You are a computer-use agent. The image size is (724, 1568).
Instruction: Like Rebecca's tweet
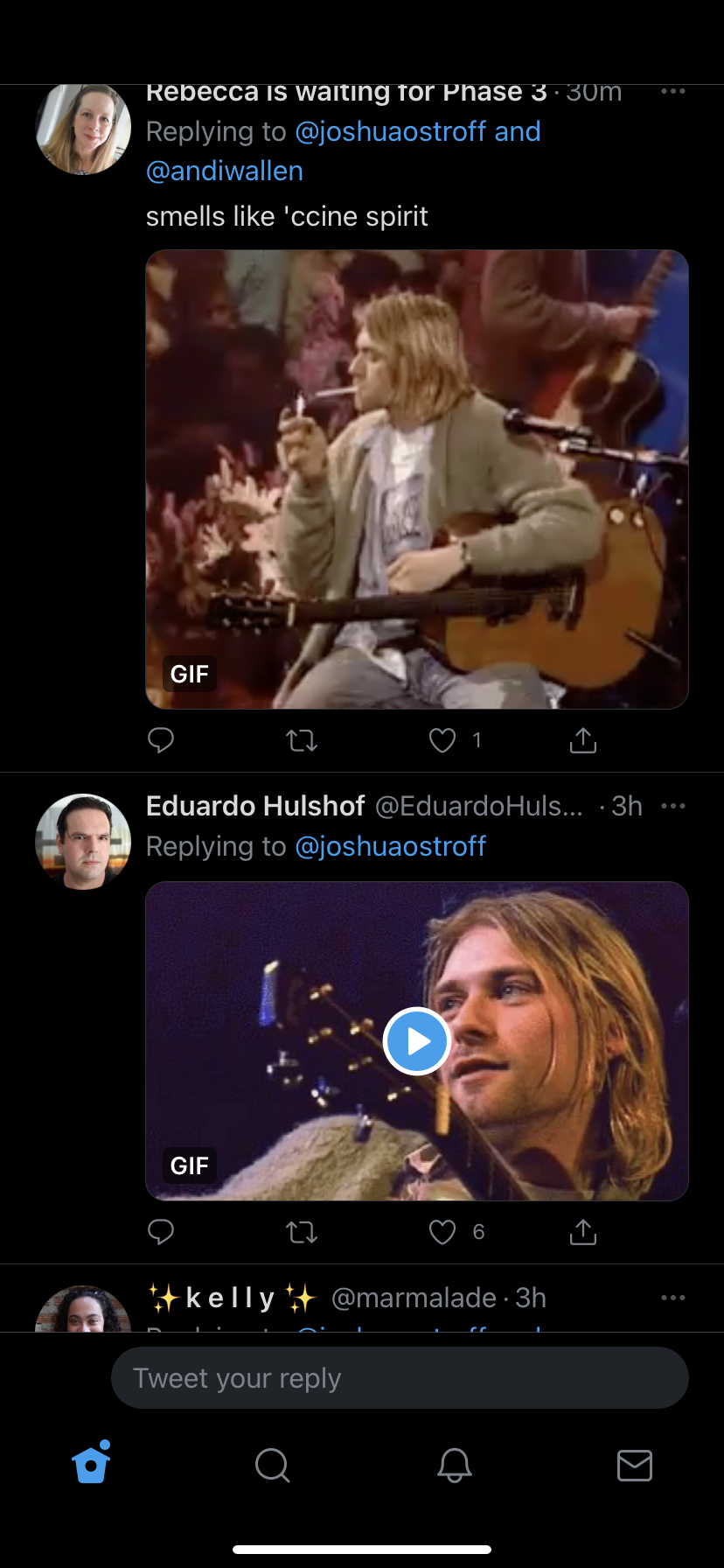point(442,741)
